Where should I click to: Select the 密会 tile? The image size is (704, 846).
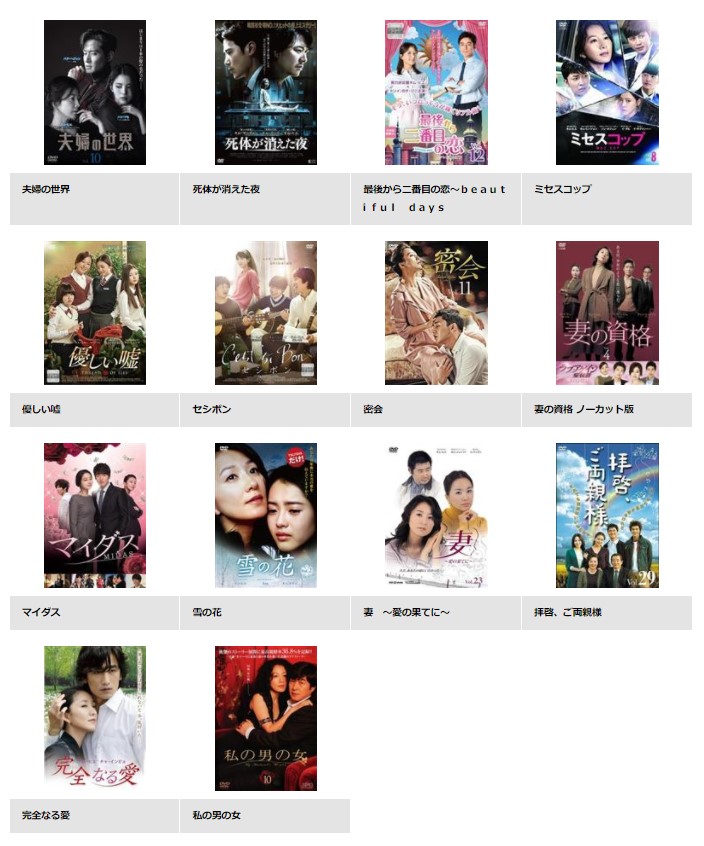point(436,312)
